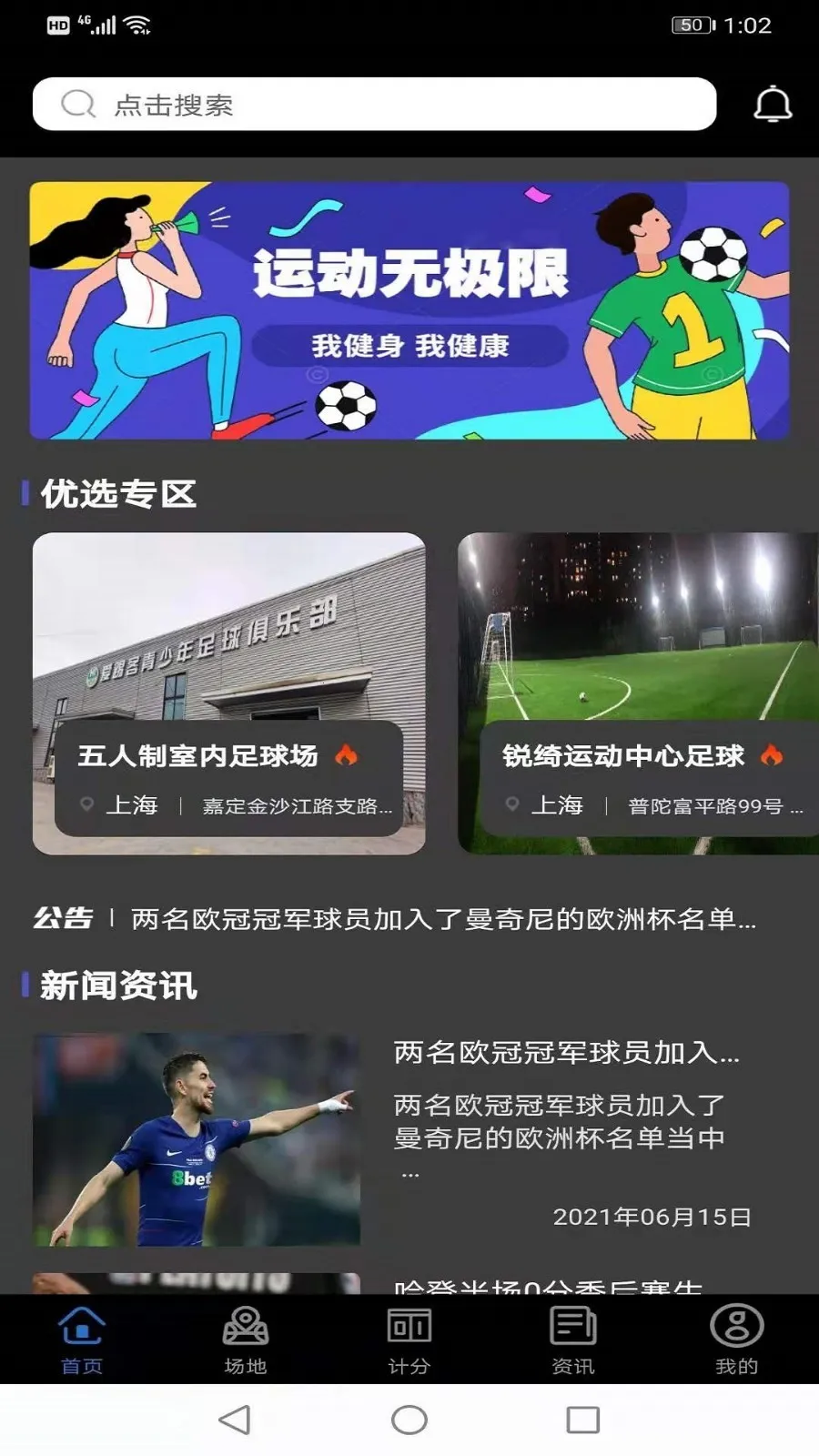
Task: Open the notifications bell
Action: 773,105
